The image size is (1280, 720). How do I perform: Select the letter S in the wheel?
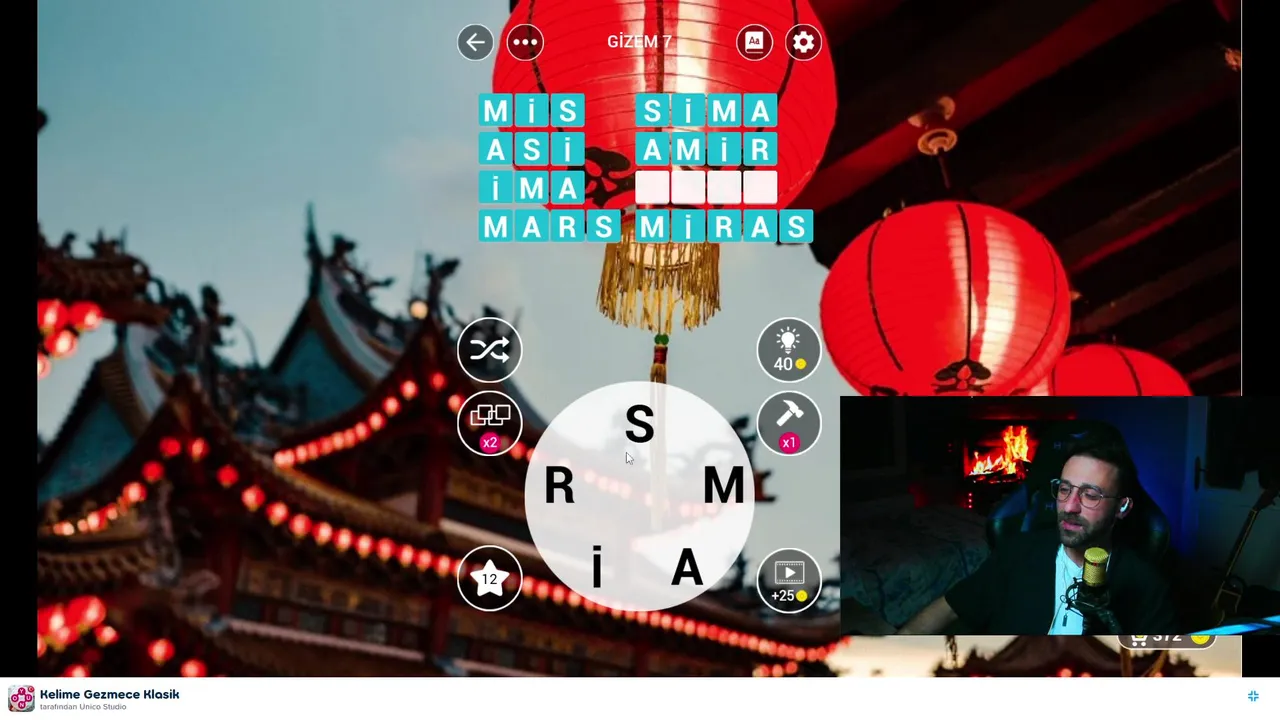[x=639, y=425]
